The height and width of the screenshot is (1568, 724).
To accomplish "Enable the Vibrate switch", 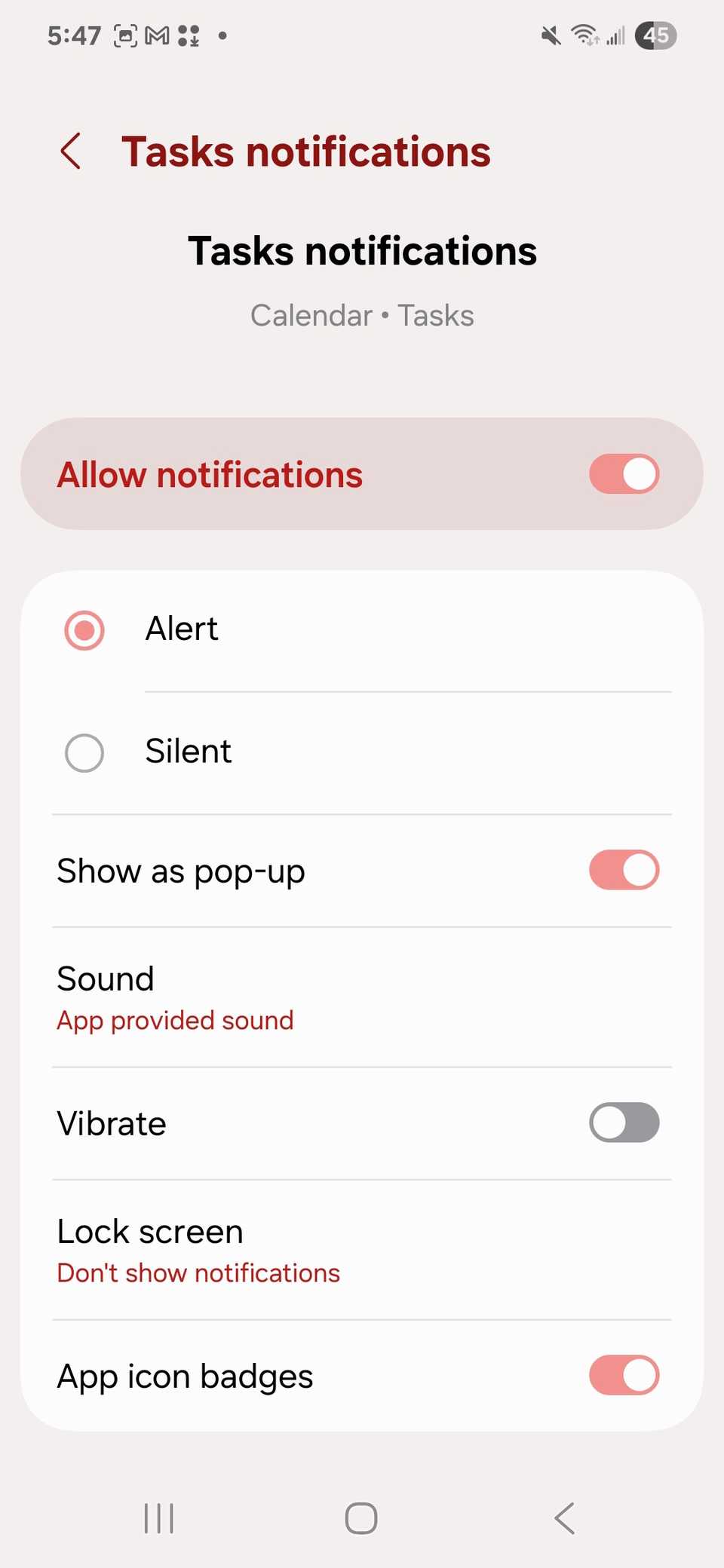I will (x=624, y=1122).
